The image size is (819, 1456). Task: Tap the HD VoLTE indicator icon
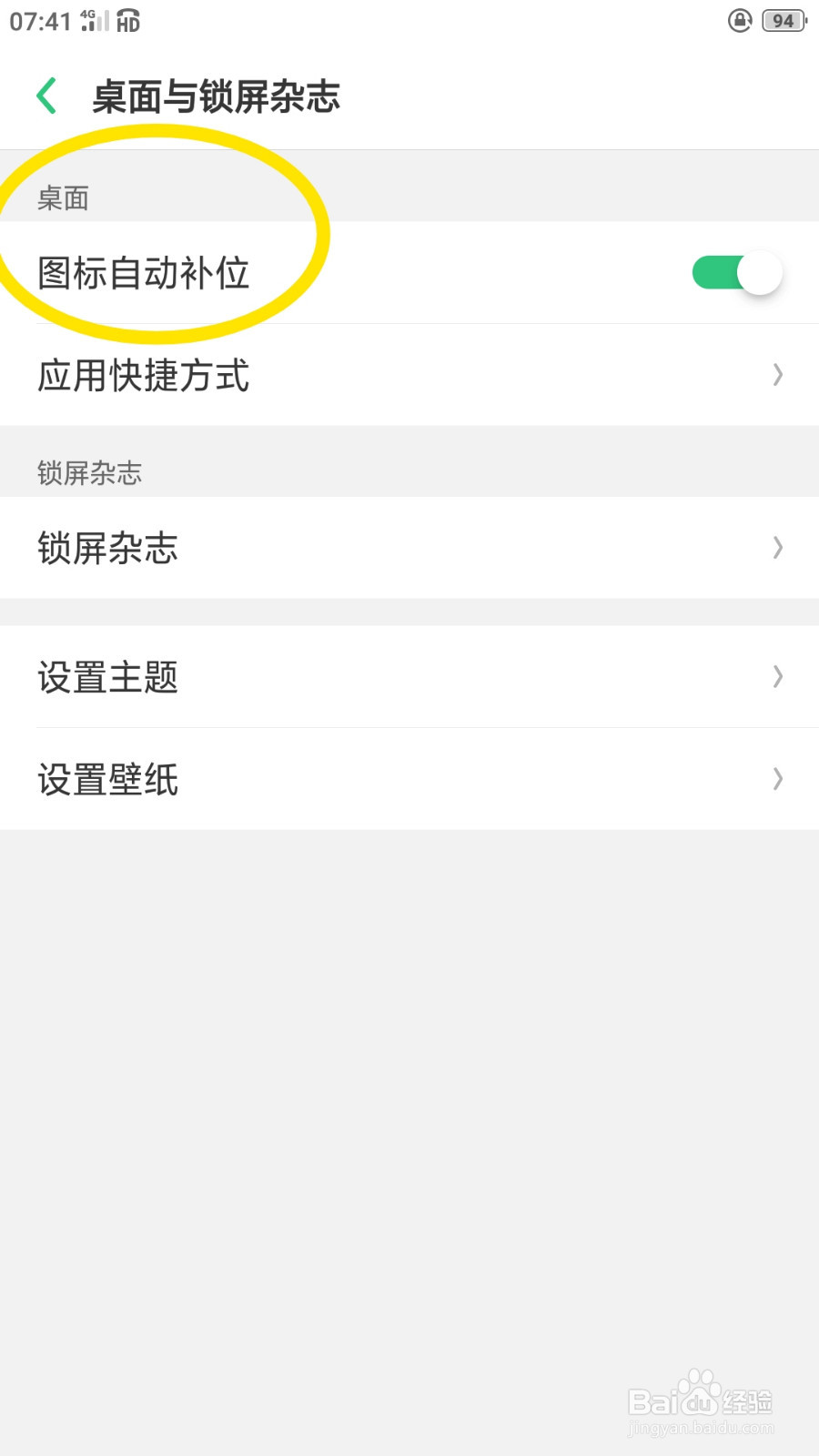[128, 22]
